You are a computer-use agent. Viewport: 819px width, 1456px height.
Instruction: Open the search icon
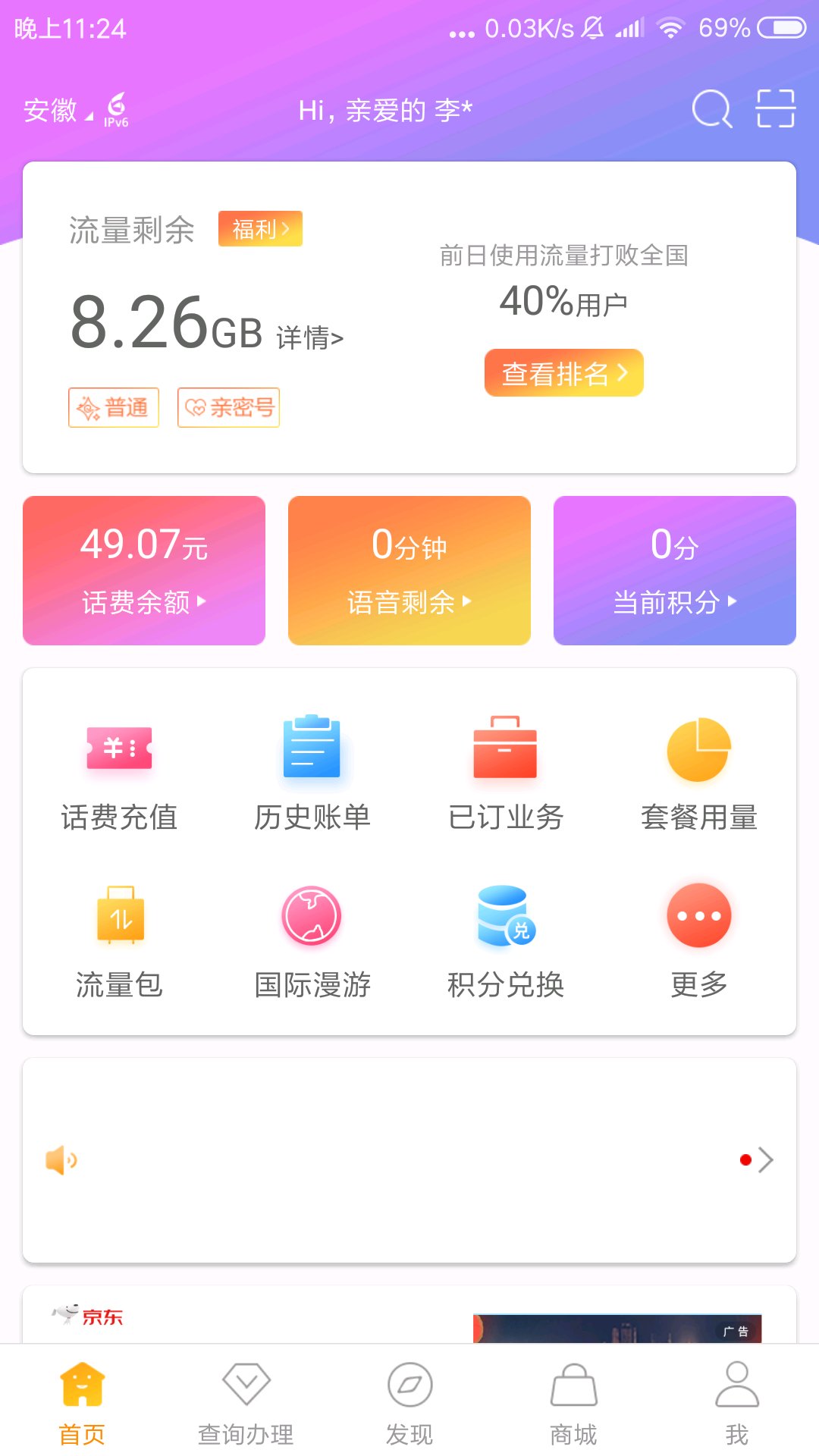click(x=711, y=109)
